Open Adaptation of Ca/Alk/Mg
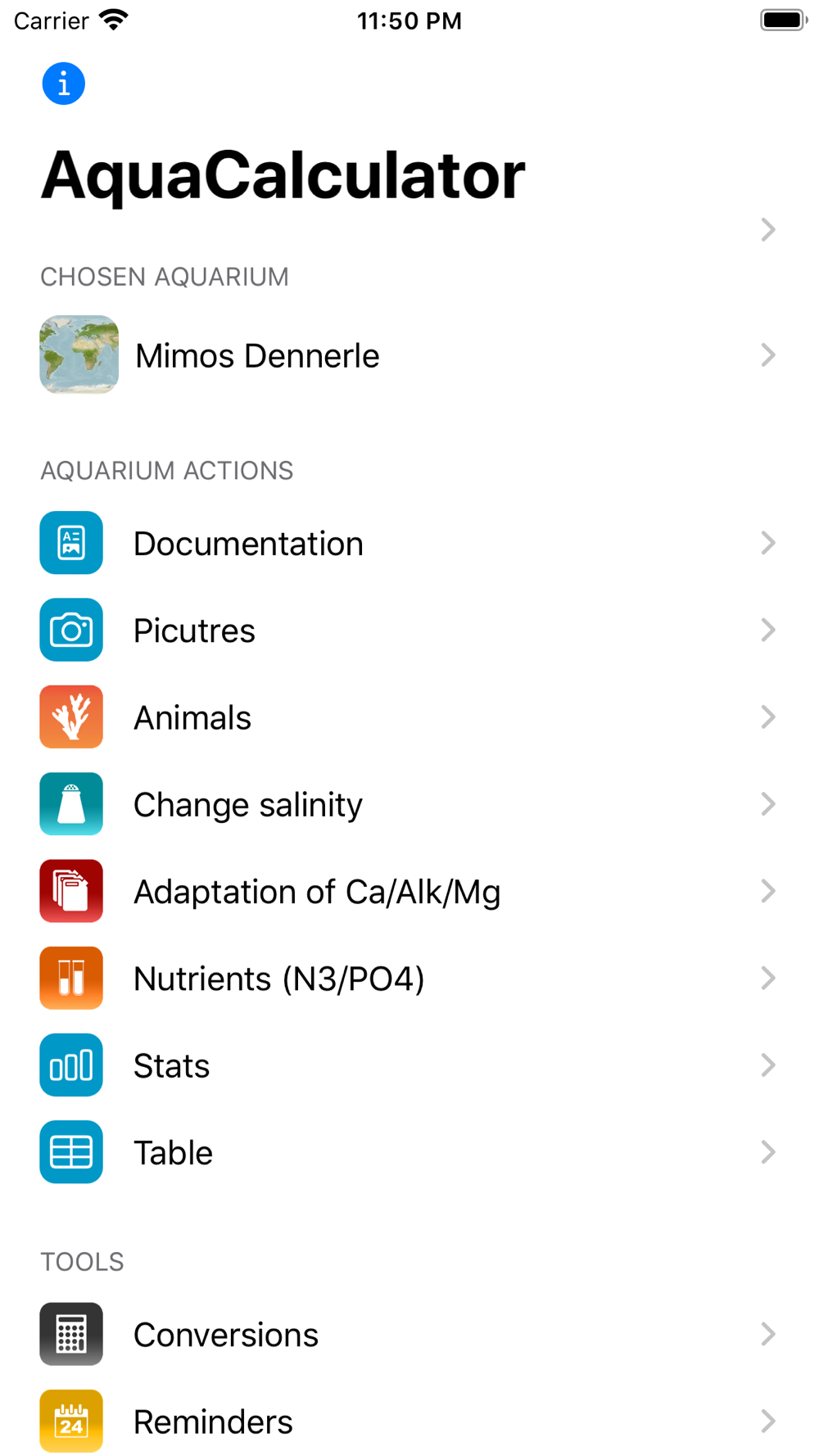 [x=409, y=891]
